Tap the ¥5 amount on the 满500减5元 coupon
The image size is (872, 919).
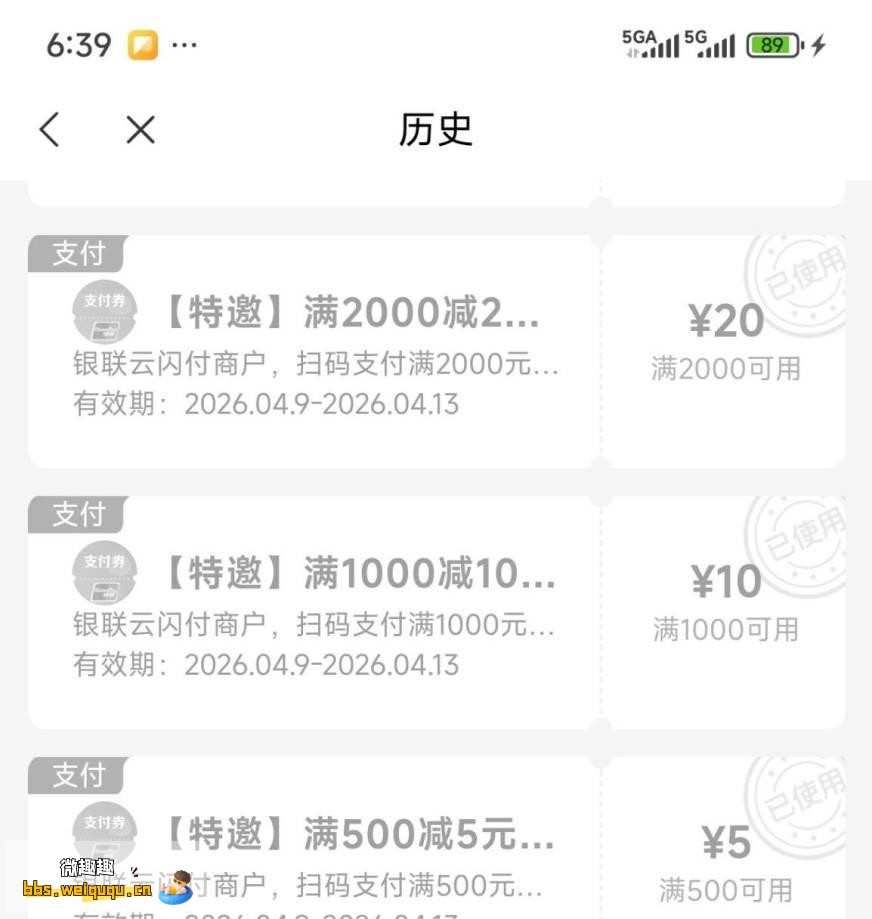[727, 840]
